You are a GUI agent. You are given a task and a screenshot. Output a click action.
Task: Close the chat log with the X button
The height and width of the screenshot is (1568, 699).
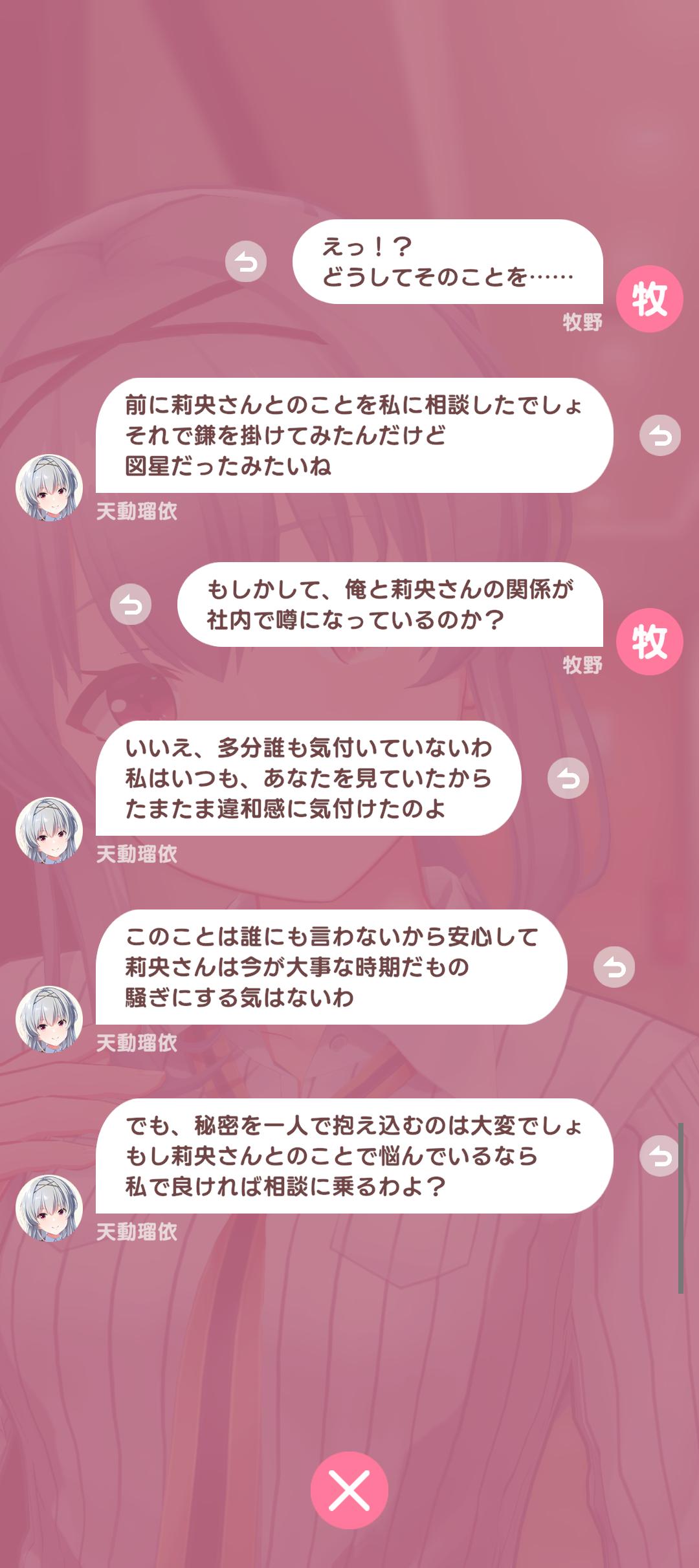coord(349,1490)
